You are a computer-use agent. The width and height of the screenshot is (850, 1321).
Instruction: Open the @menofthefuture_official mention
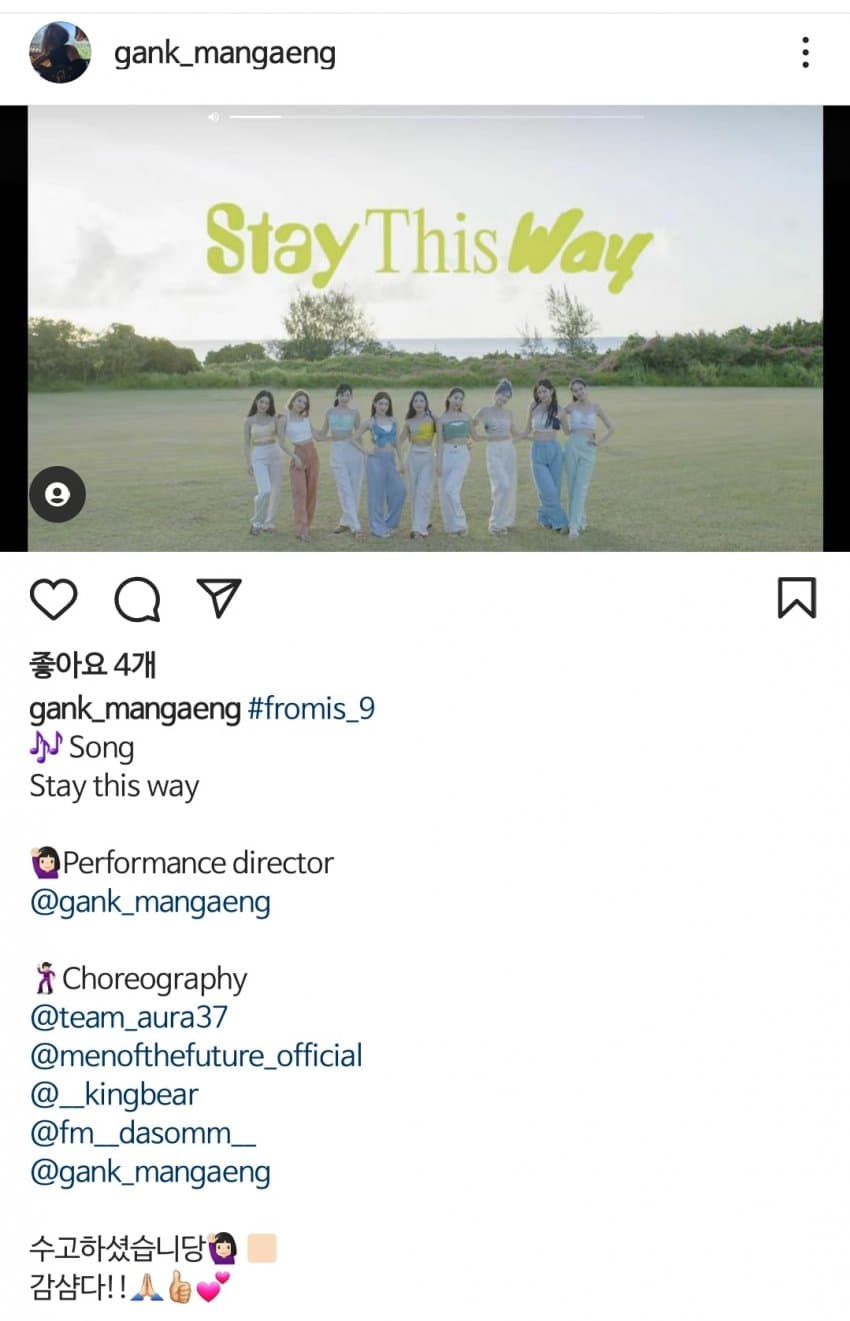pos(196,1056)
